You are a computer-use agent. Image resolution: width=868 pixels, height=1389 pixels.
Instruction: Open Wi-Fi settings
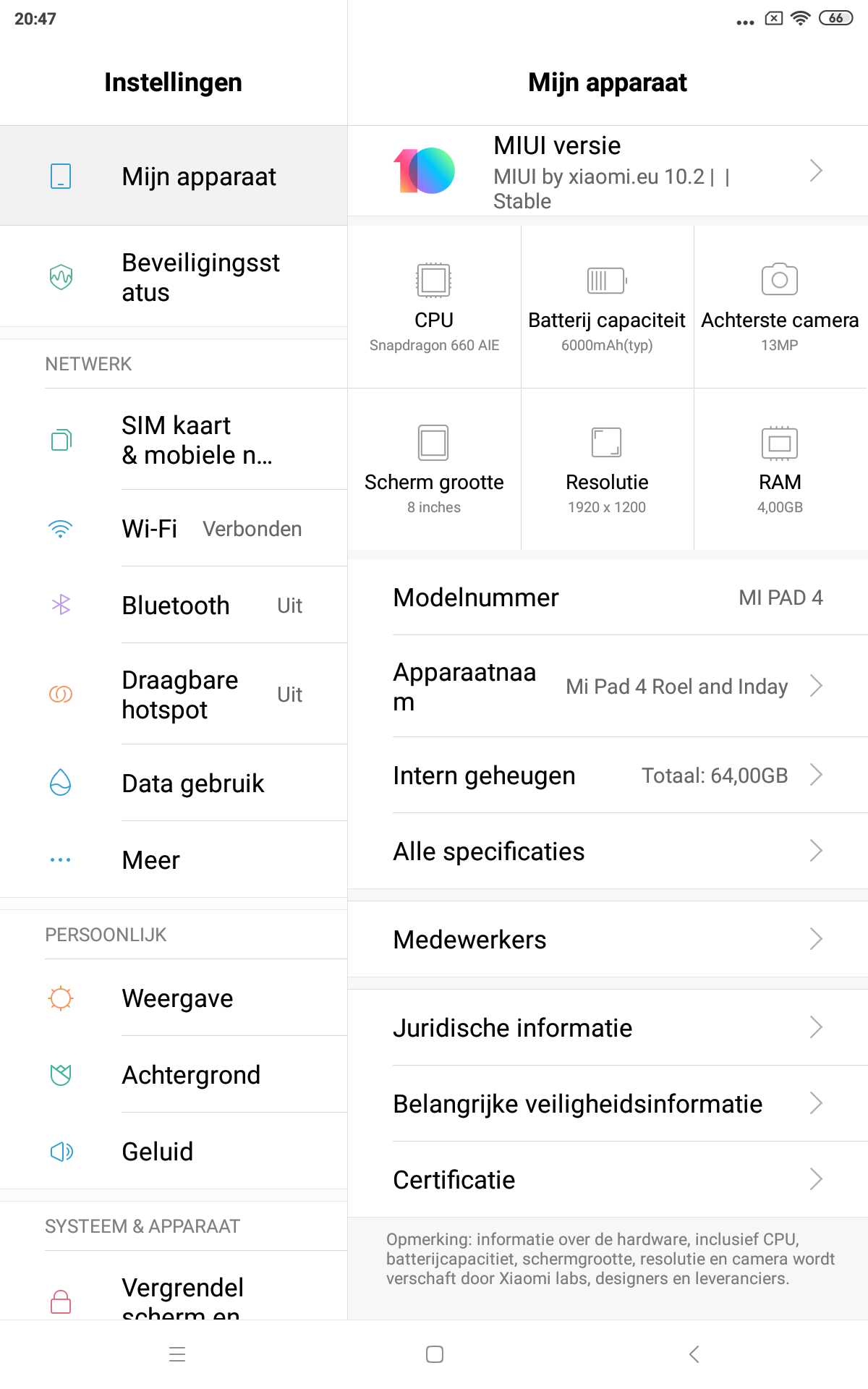pyautogui.click(x=174, y=529)
